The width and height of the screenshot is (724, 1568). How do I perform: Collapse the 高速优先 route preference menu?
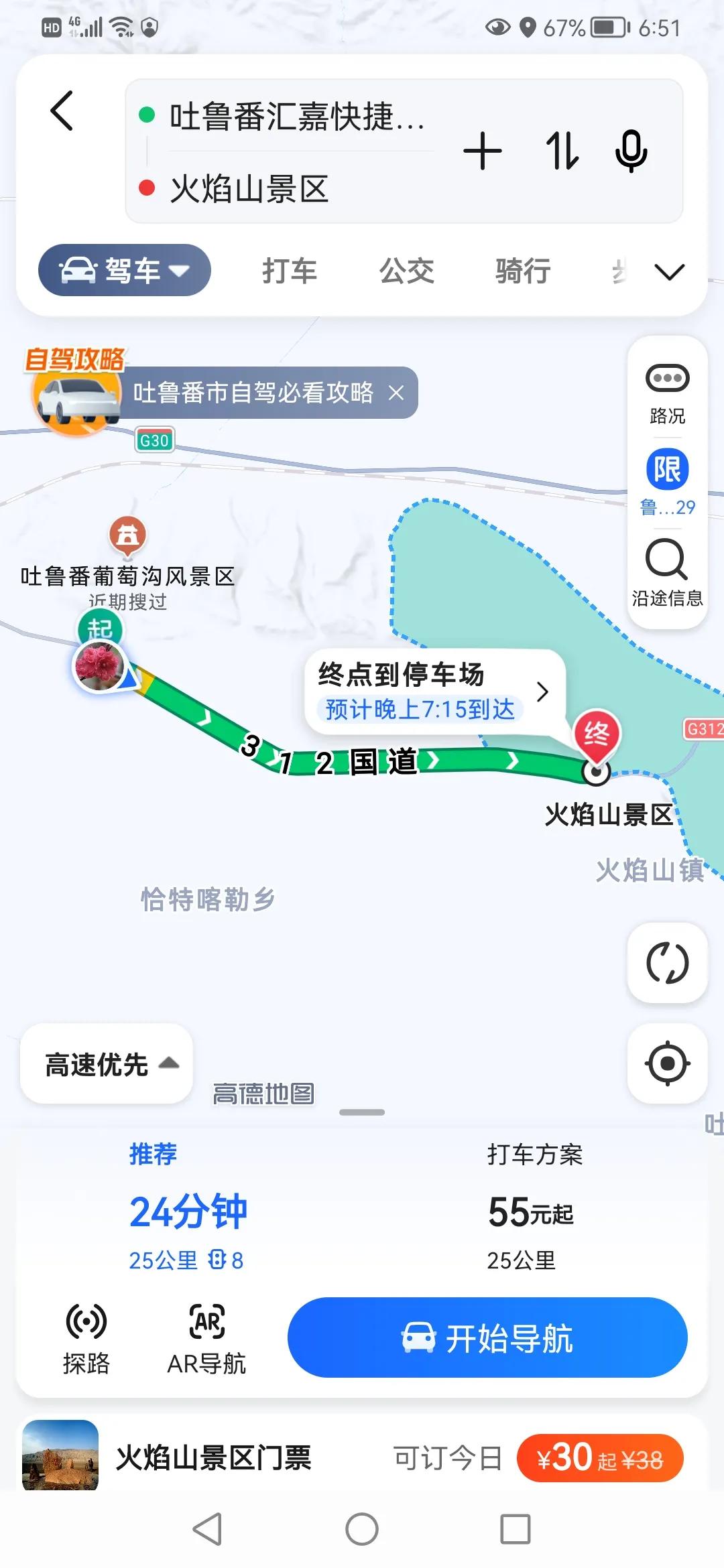[x=105, y=1065]
